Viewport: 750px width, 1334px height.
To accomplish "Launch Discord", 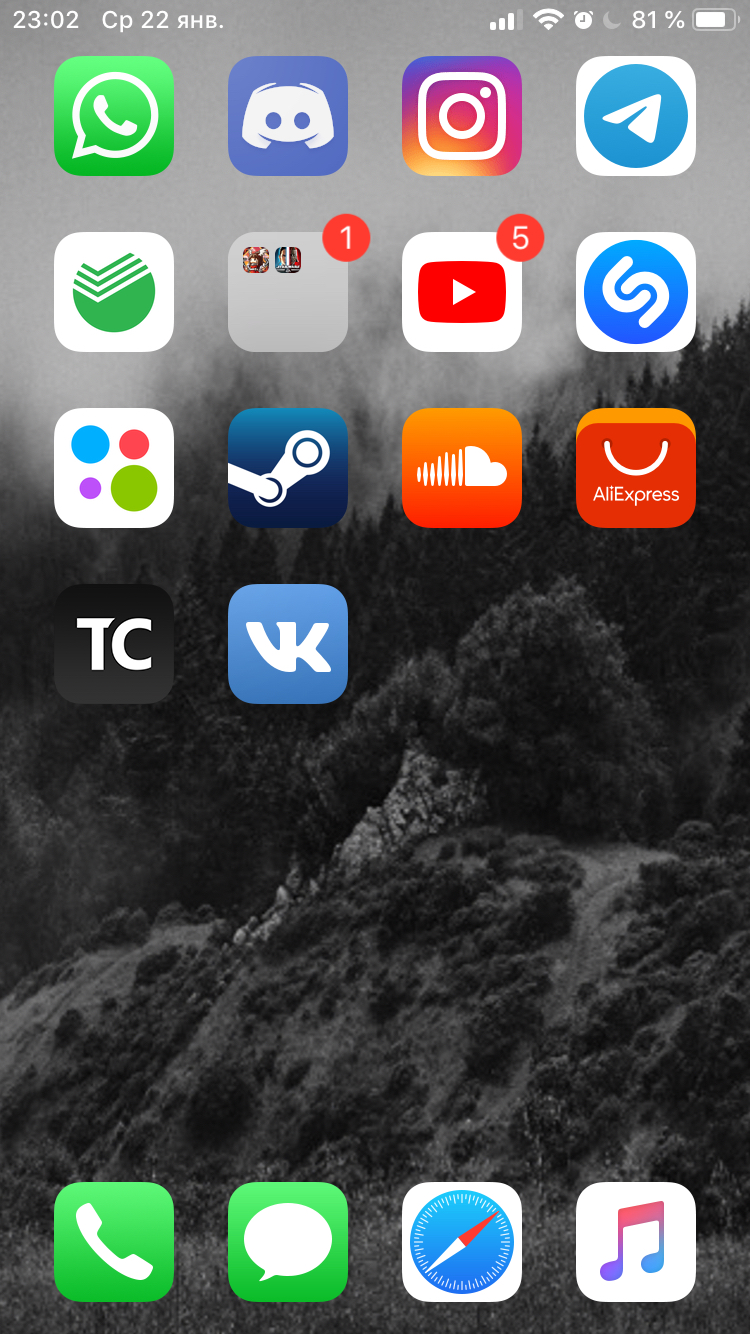I will click(x=288, y=116).
